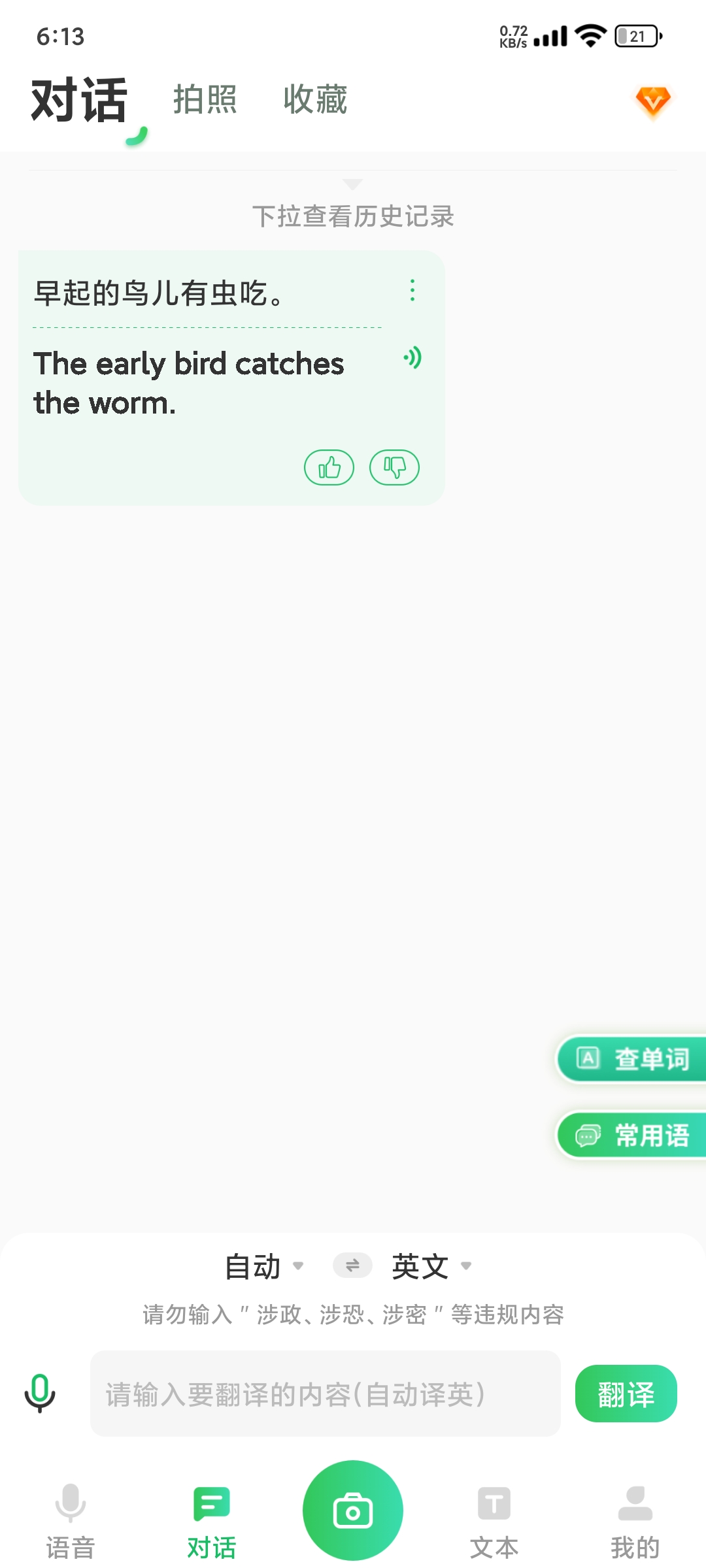The height and width of the screenshot is (1568, 706).
Task: Play the English translation audio
Action: pyautogui.click(x=412, y=358)
